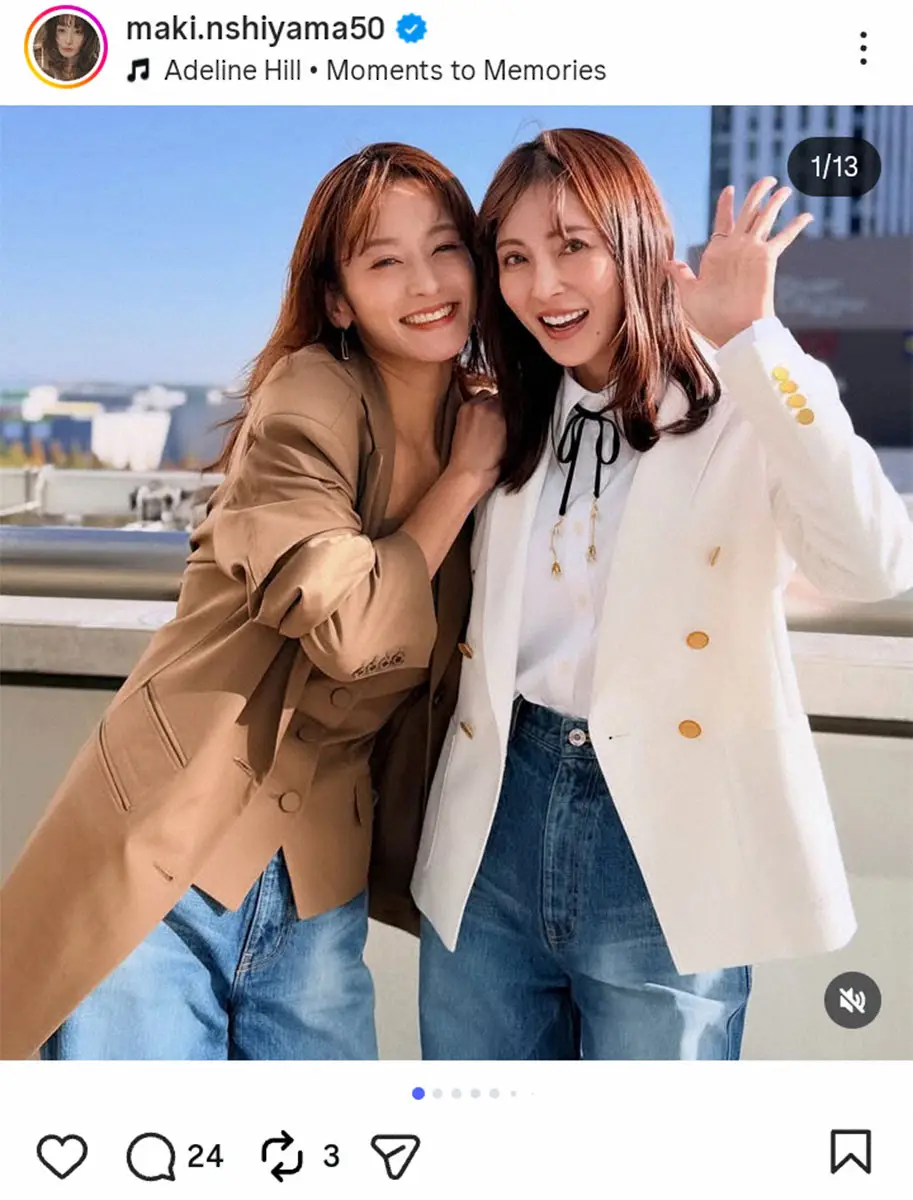Repost this post

[x=282, y=1156]
